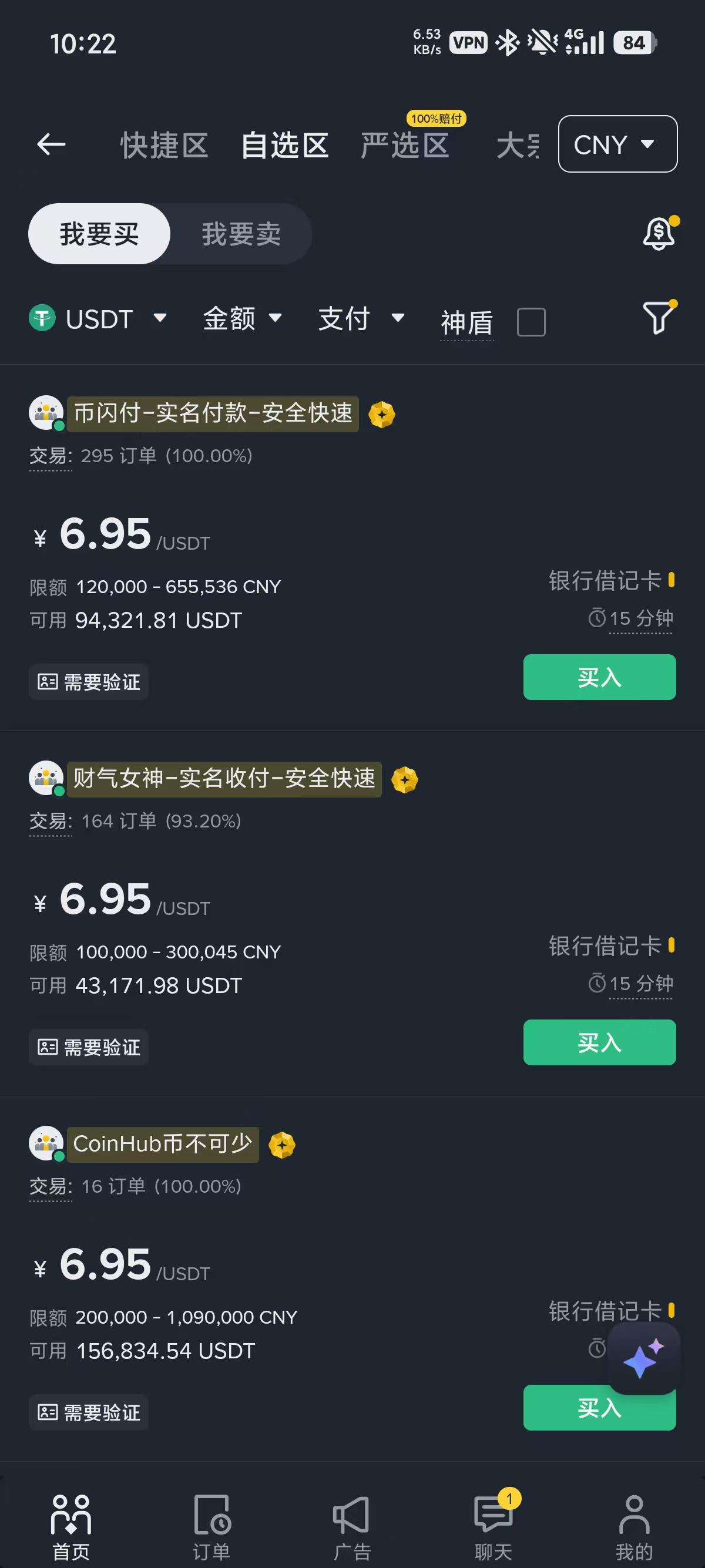Buy from 币闪付 with the 买入 button

click(599, 677)
